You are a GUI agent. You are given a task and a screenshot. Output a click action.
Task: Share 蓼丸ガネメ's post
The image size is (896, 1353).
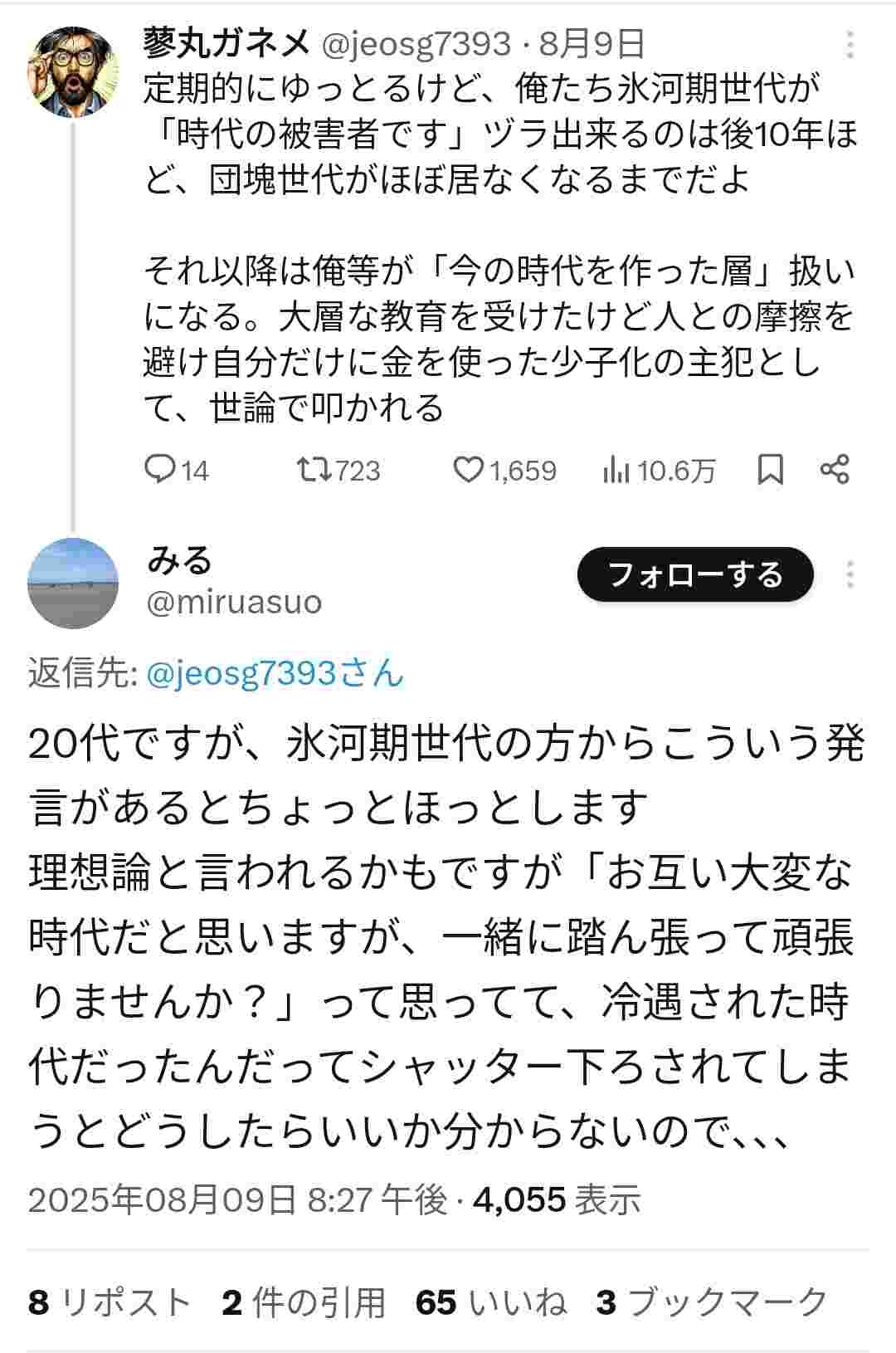point(834,470)
